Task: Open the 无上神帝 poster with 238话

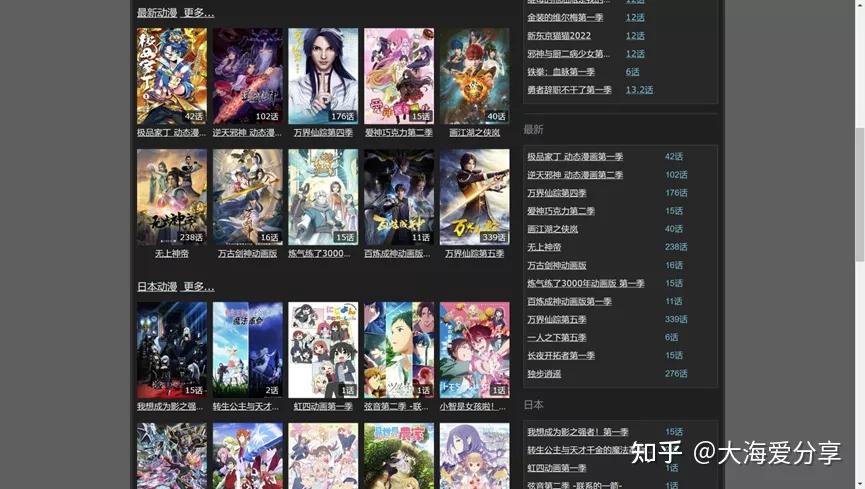Action: 172,197
